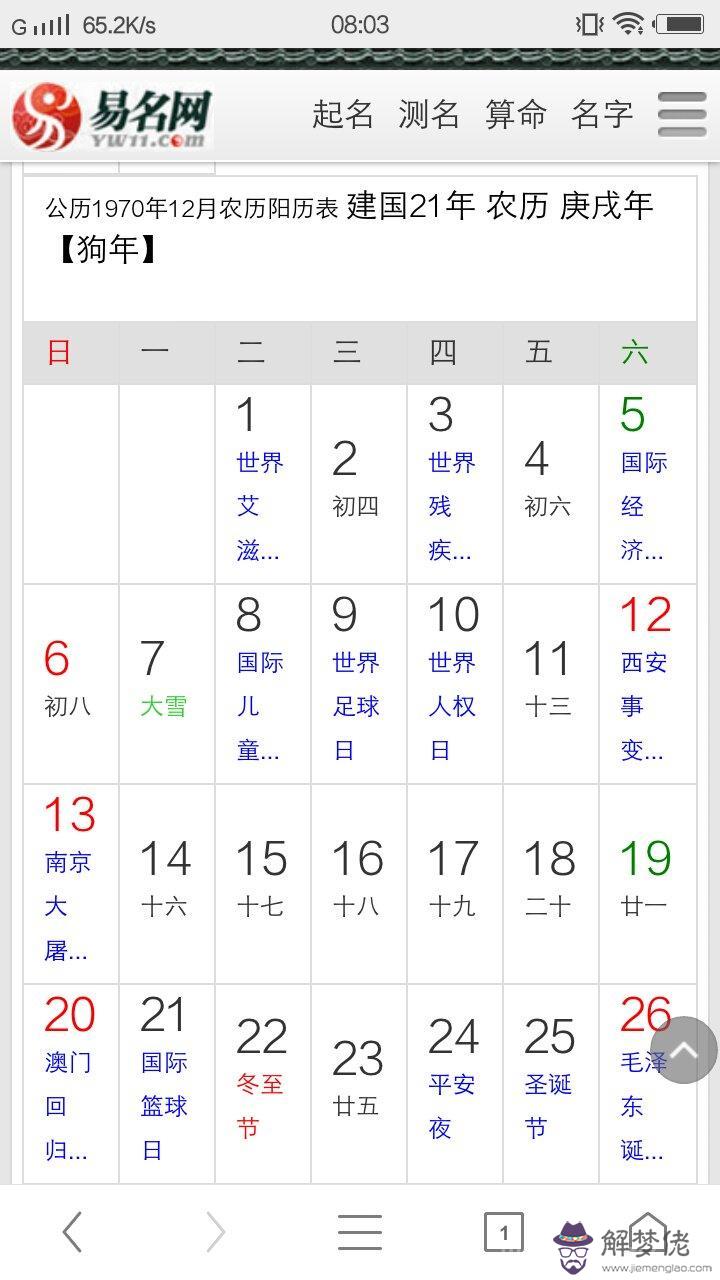Go to the 测名 section
The width and height of the screenshot is (720, 1280).
pyautogui.click(x=429, y=114)
